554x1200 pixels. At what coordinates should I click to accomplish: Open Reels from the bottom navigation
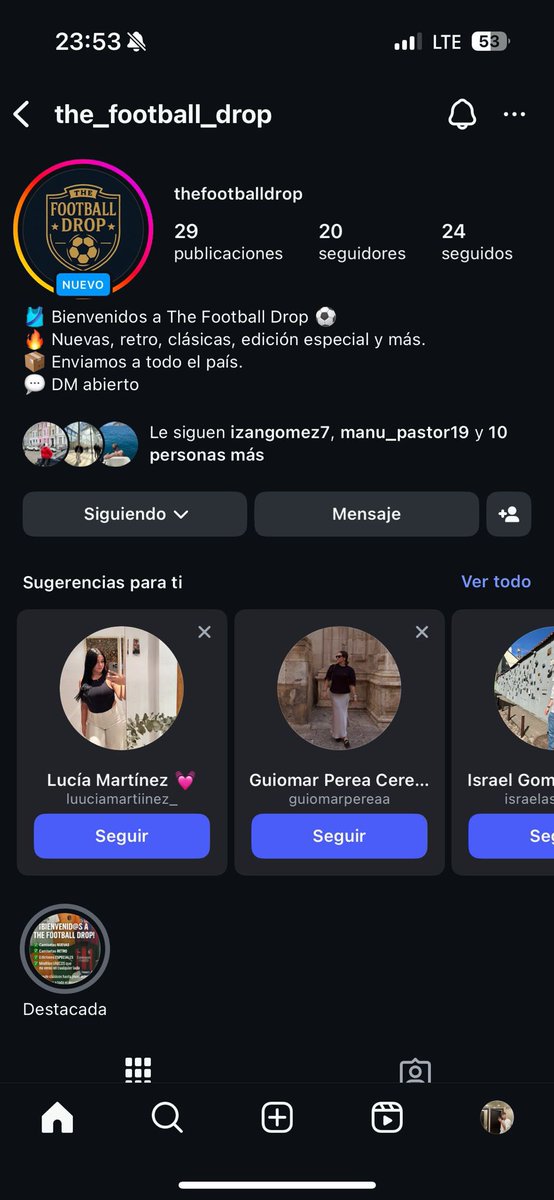[387, 1117]
